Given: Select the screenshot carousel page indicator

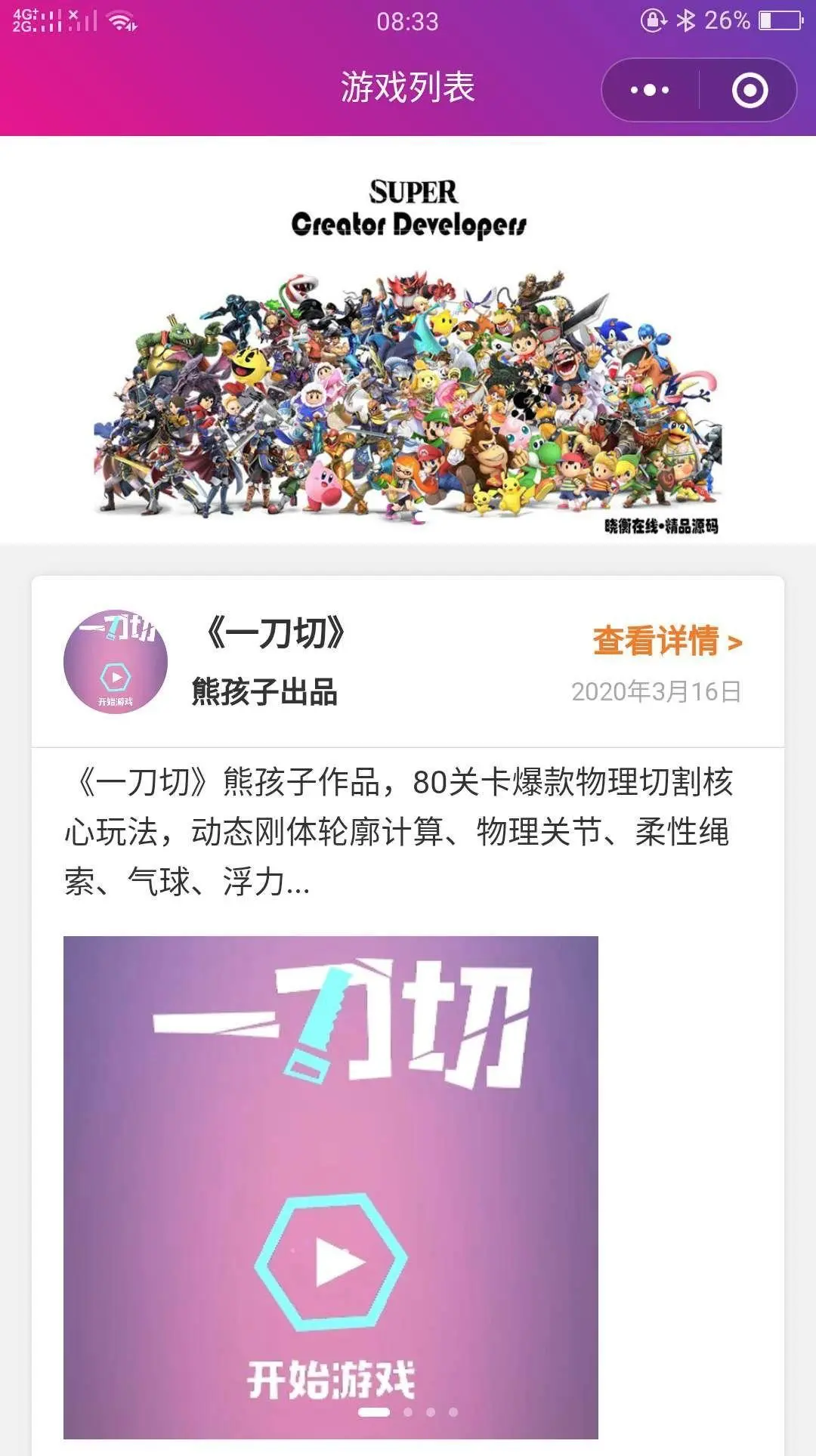Looking at the screenshot, I should point(408,1411).
